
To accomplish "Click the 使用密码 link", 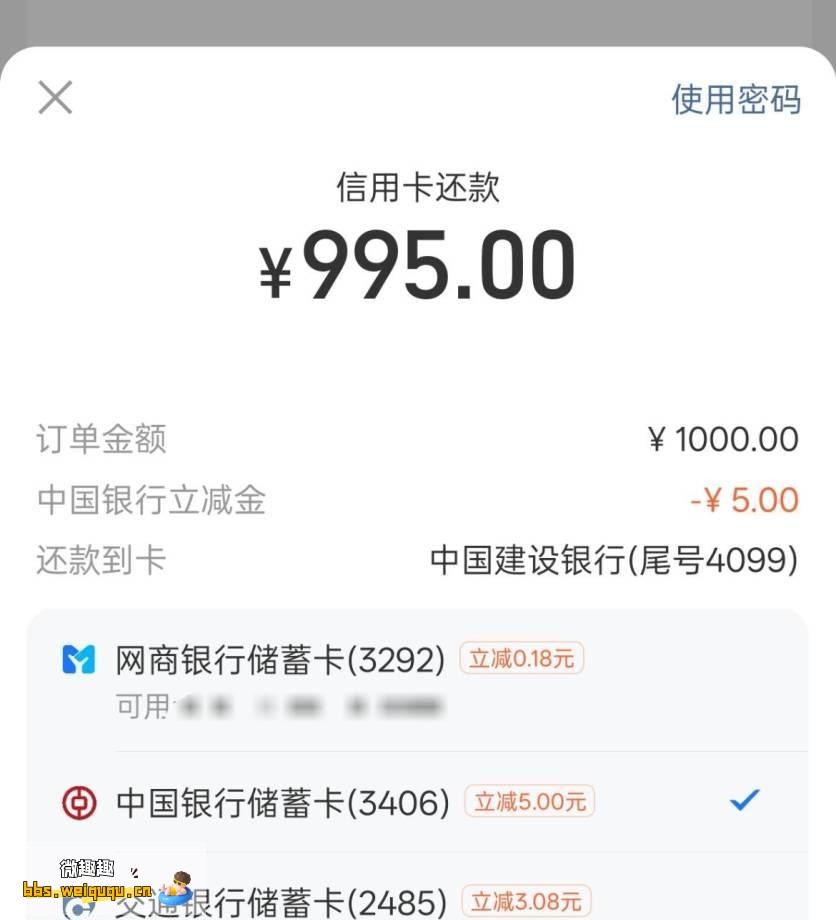I will pyautogui.click(x=736, y=99).
